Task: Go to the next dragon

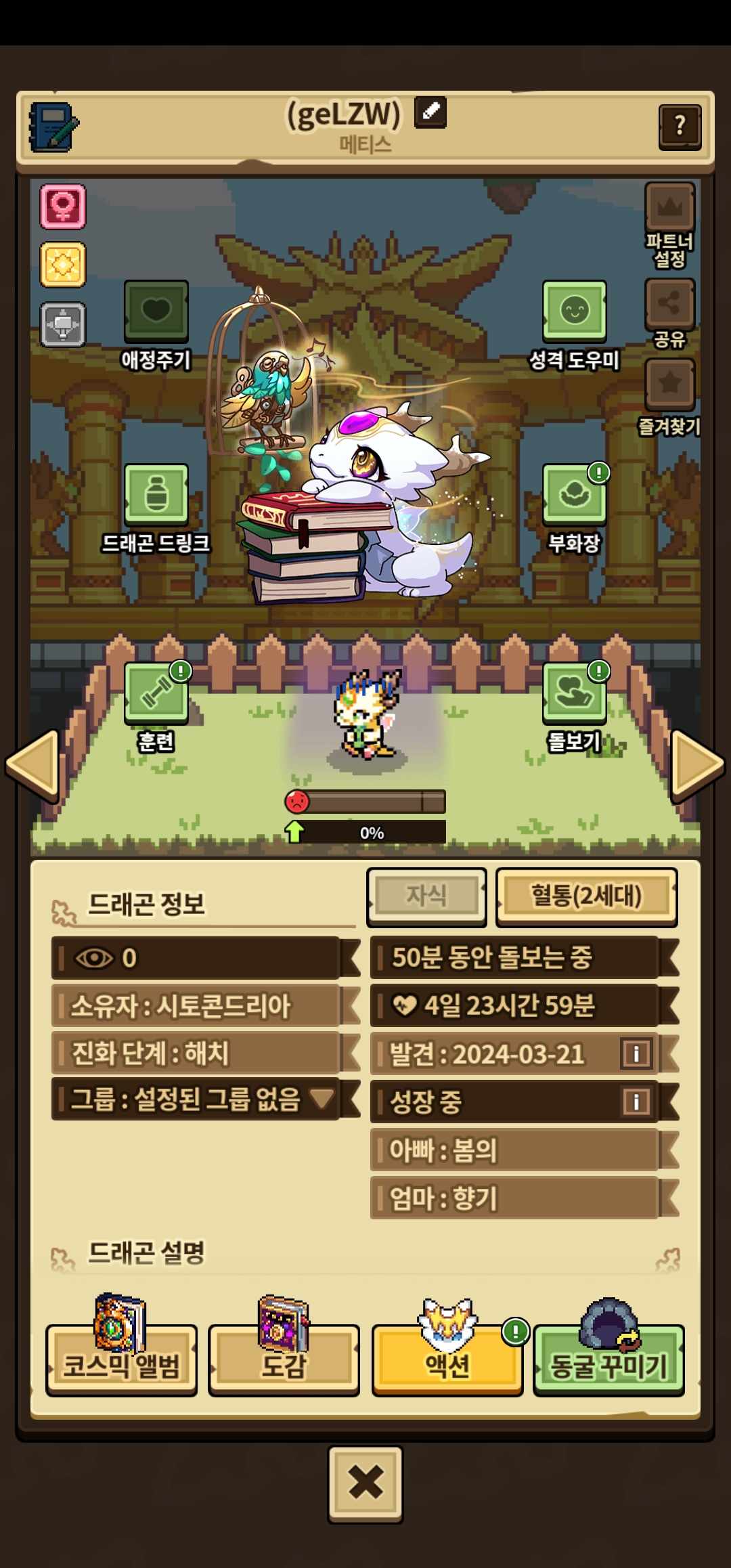Action: pos(697,765)
